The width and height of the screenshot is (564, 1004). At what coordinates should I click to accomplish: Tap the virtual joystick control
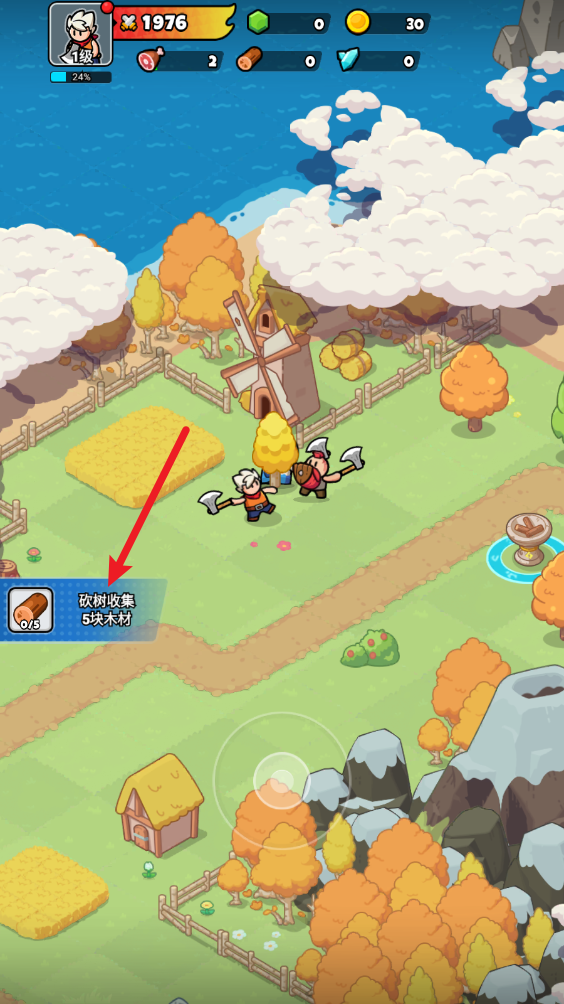coord(282,780)
